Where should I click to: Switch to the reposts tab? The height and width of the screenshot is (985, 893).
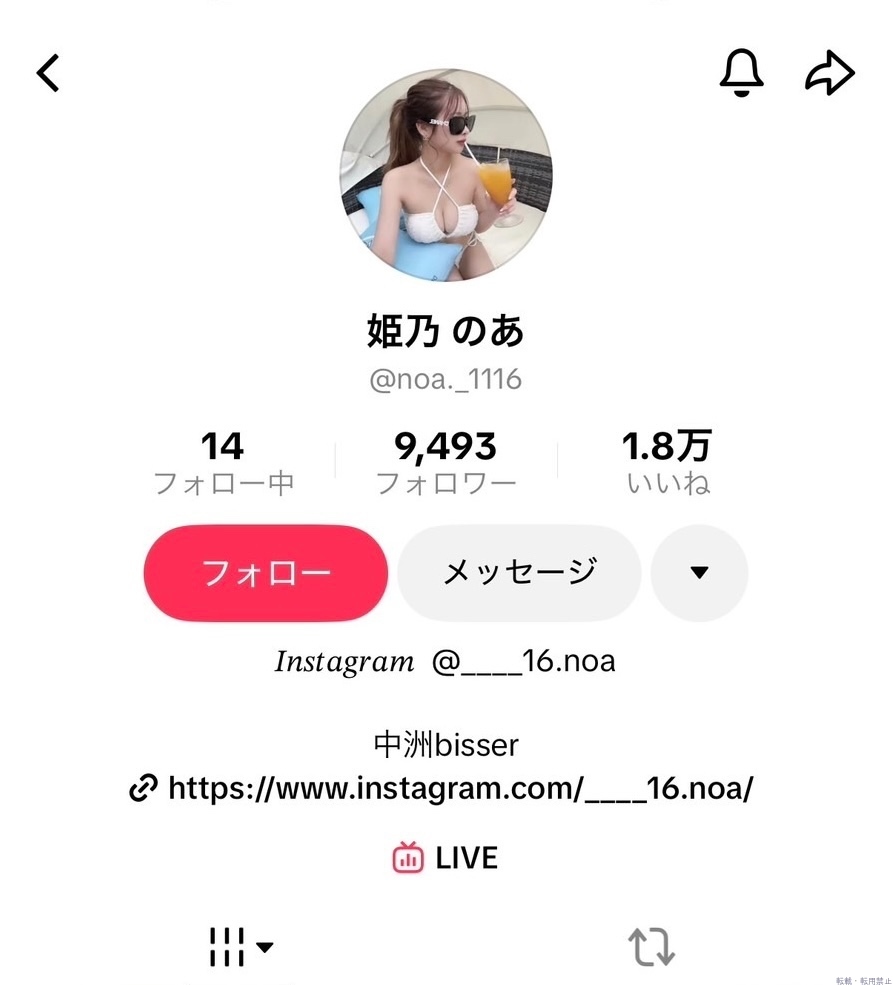tap(651, 946)
